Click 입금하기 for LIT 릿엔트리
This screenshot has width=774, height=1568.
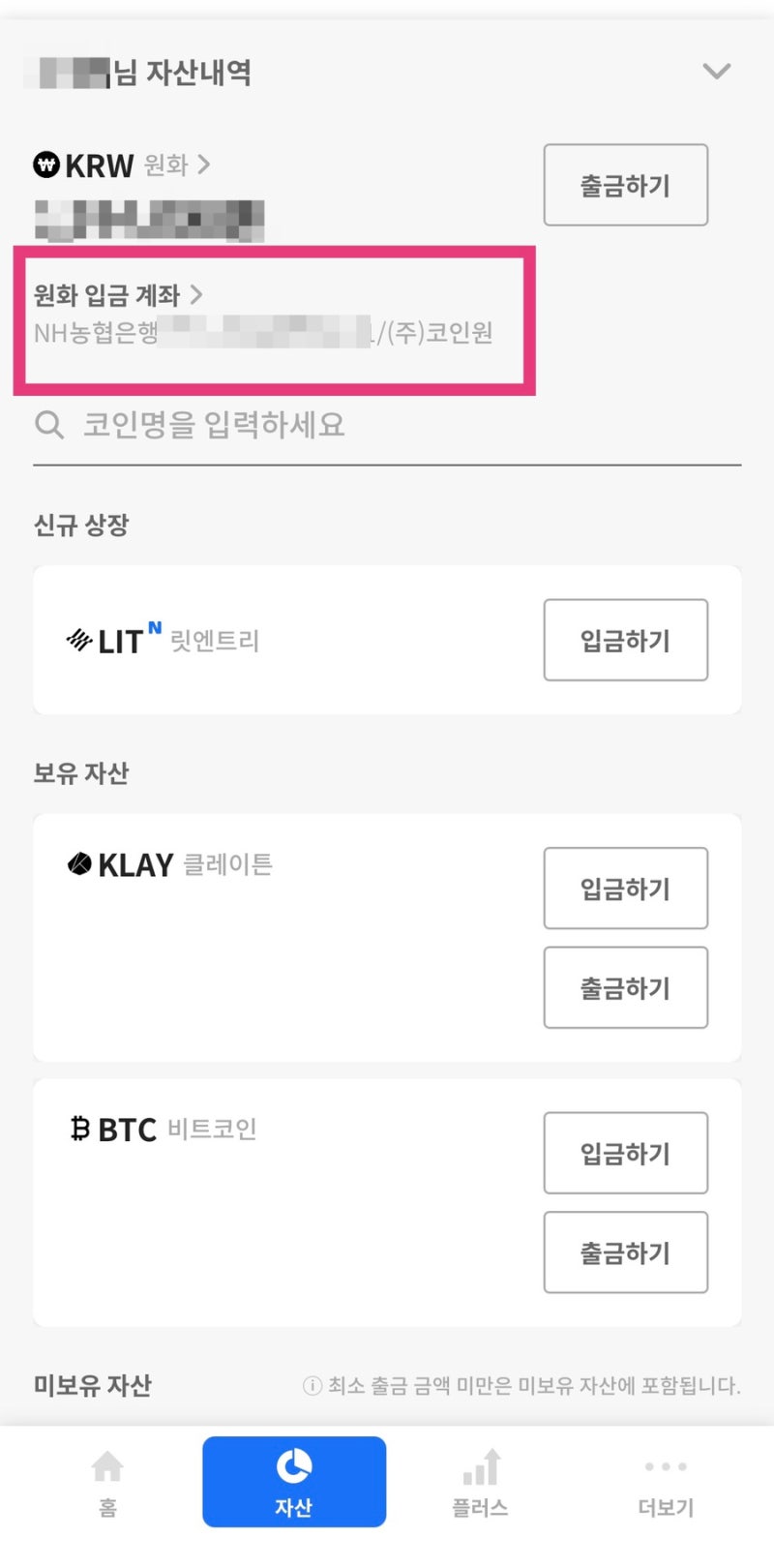625,639
